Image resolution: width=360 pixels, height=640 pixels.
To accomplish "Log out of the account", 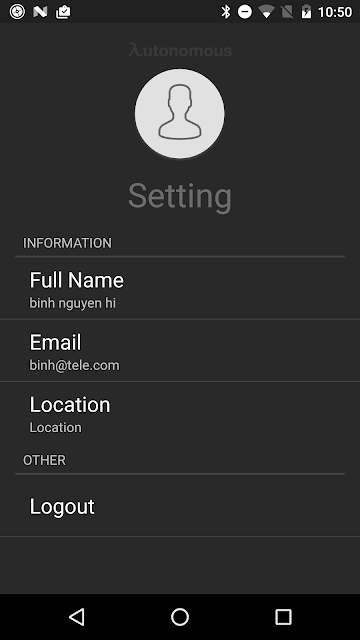I will pos(180,506).
